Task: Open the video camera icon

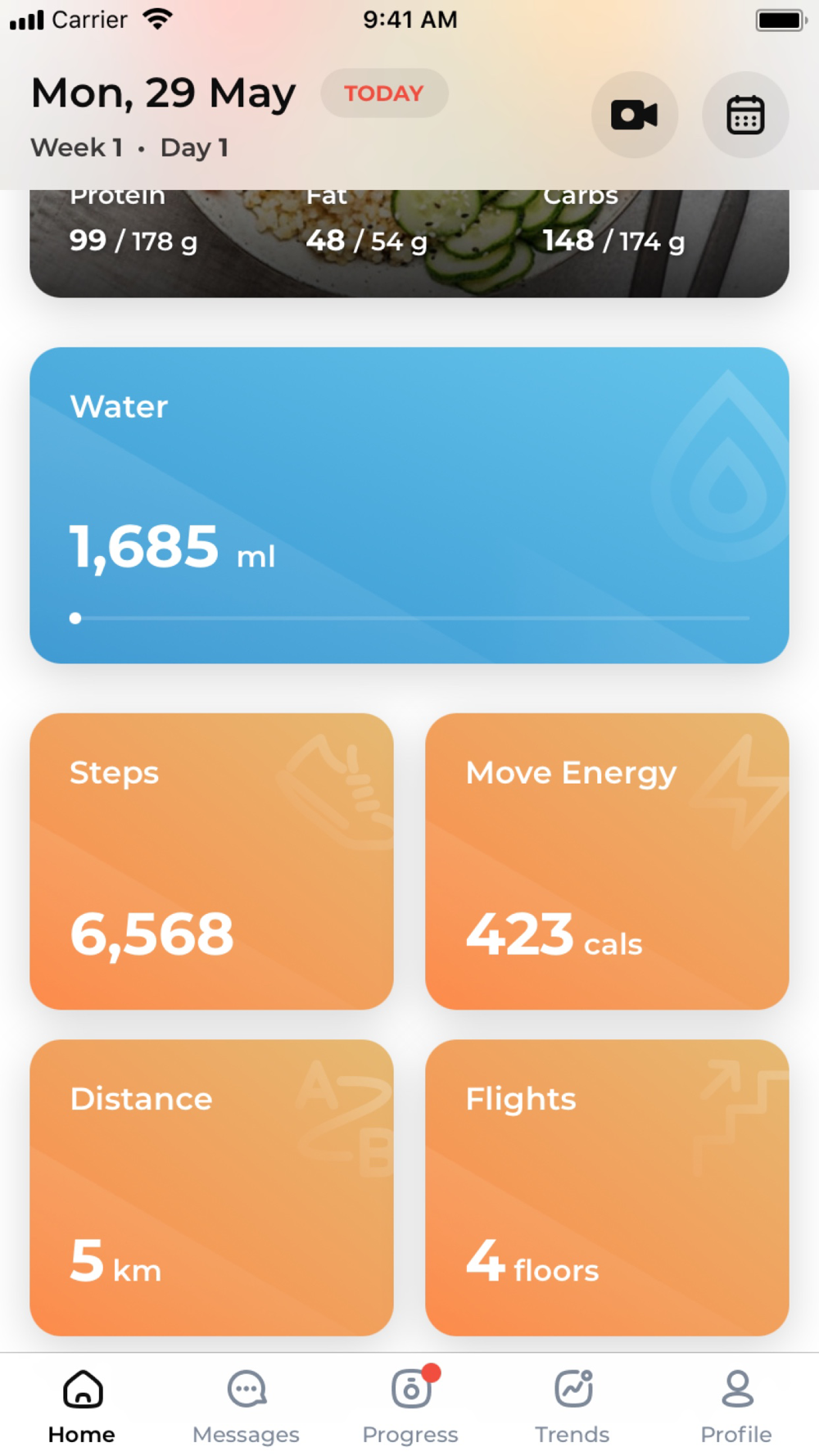Action: coord(635,115)
